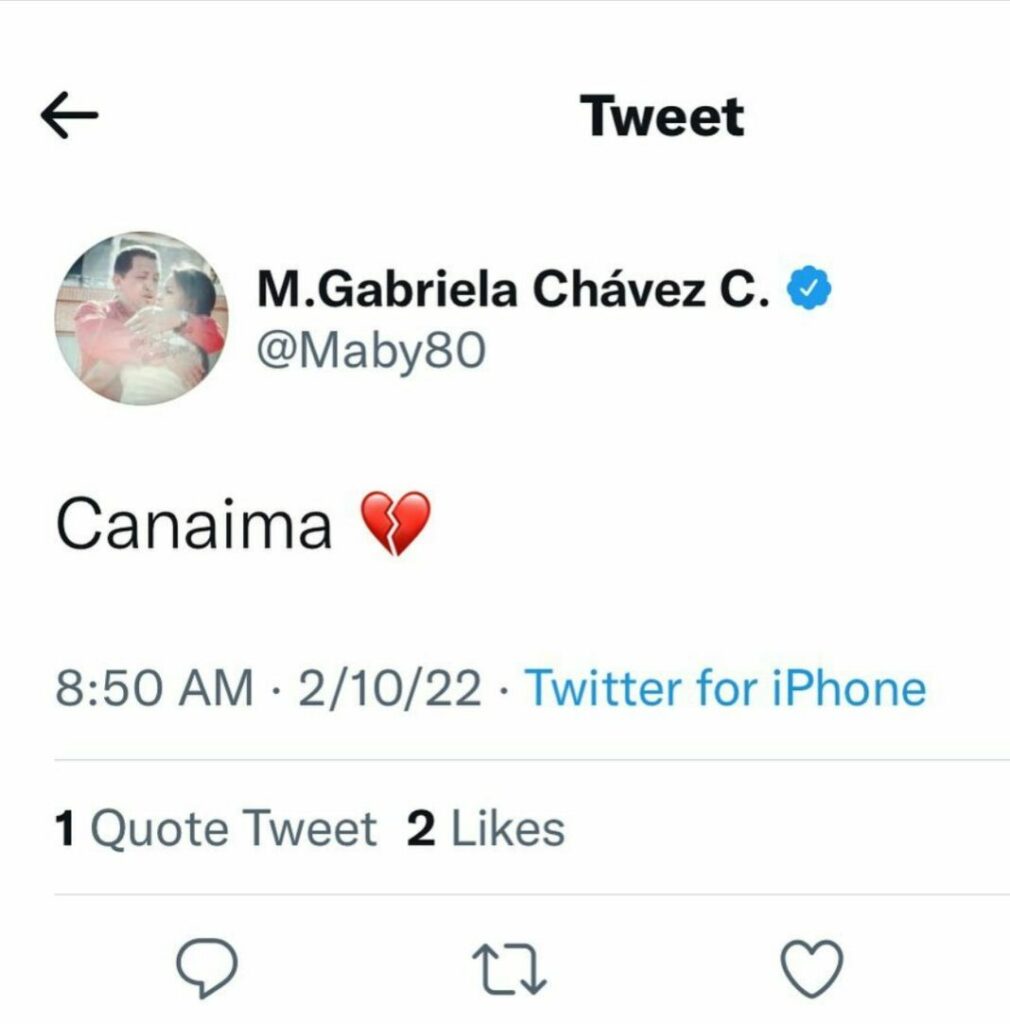Open M.Gabriela Chávez C. profile picture
Image resolution: width=1010 pixels, height=1024 pixels.
(x=141, y=319)
